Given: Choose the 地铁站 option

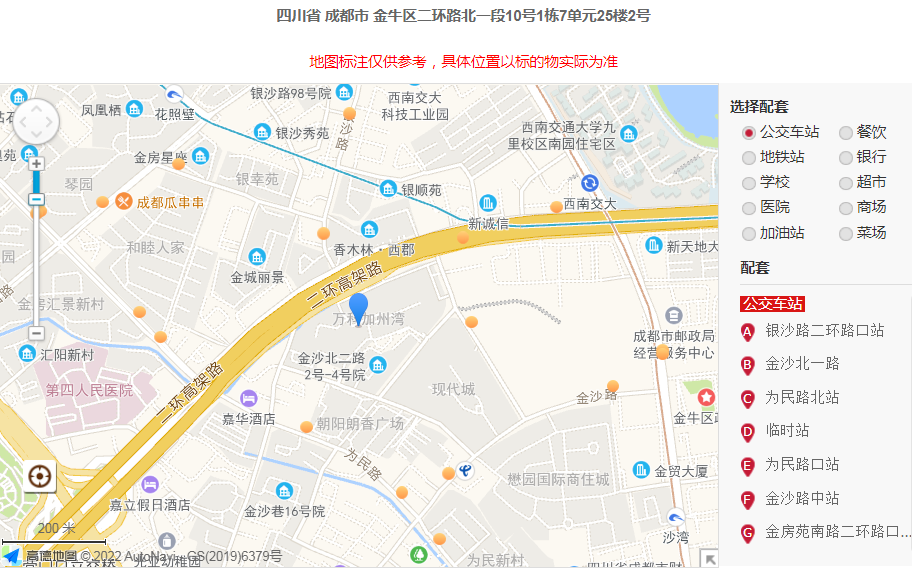Looking at the screenshot, I should coord(749,157).
